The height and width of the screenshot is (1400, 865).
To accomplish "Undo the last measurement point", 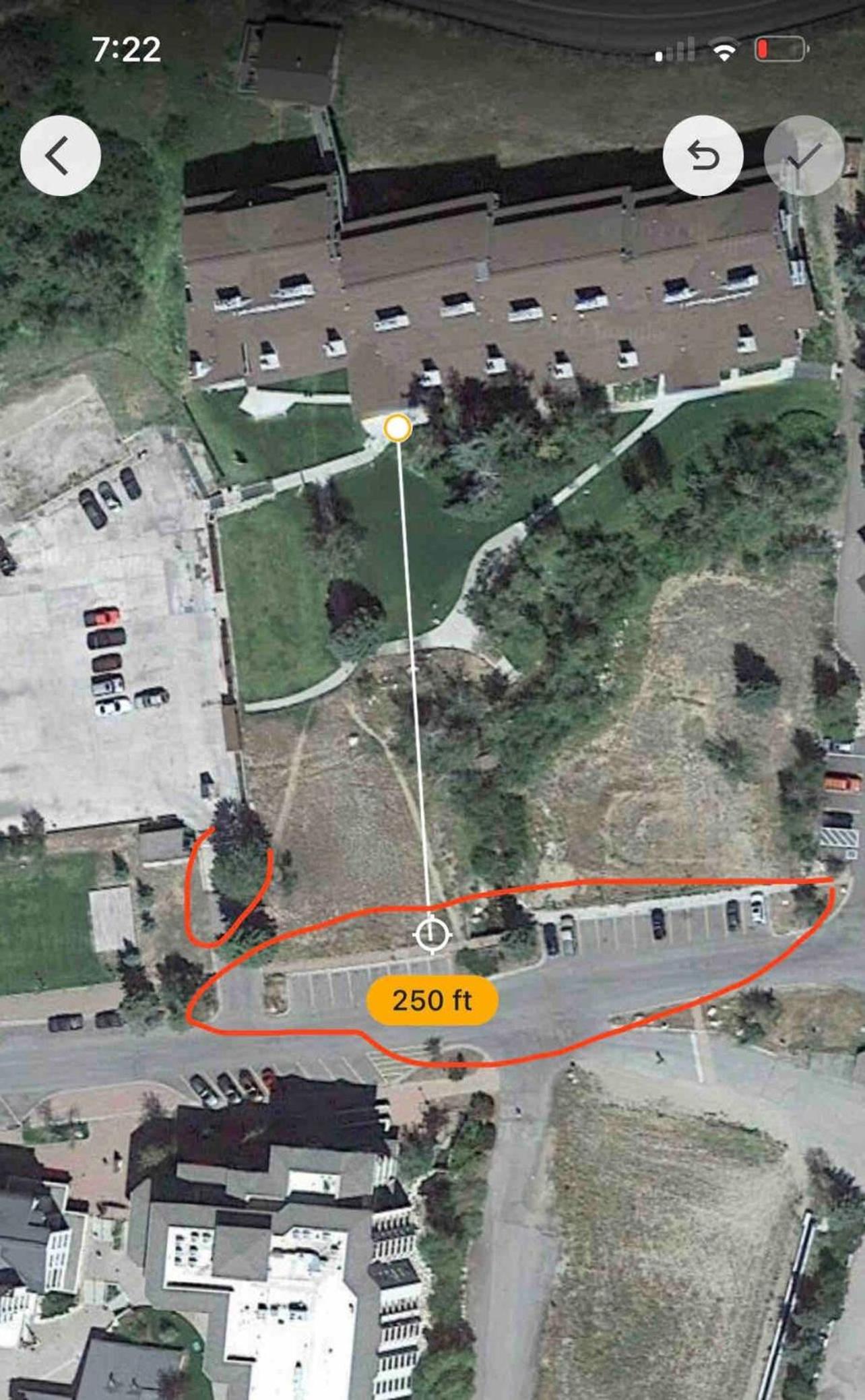I will [x=703, y=156].
